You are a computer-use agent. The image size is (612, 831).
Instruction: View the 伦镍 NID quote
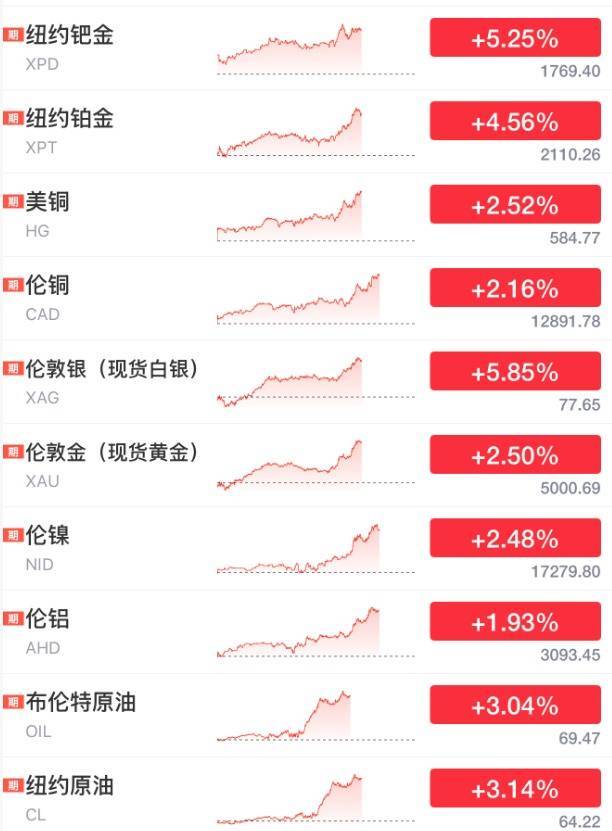click(48, 537)
